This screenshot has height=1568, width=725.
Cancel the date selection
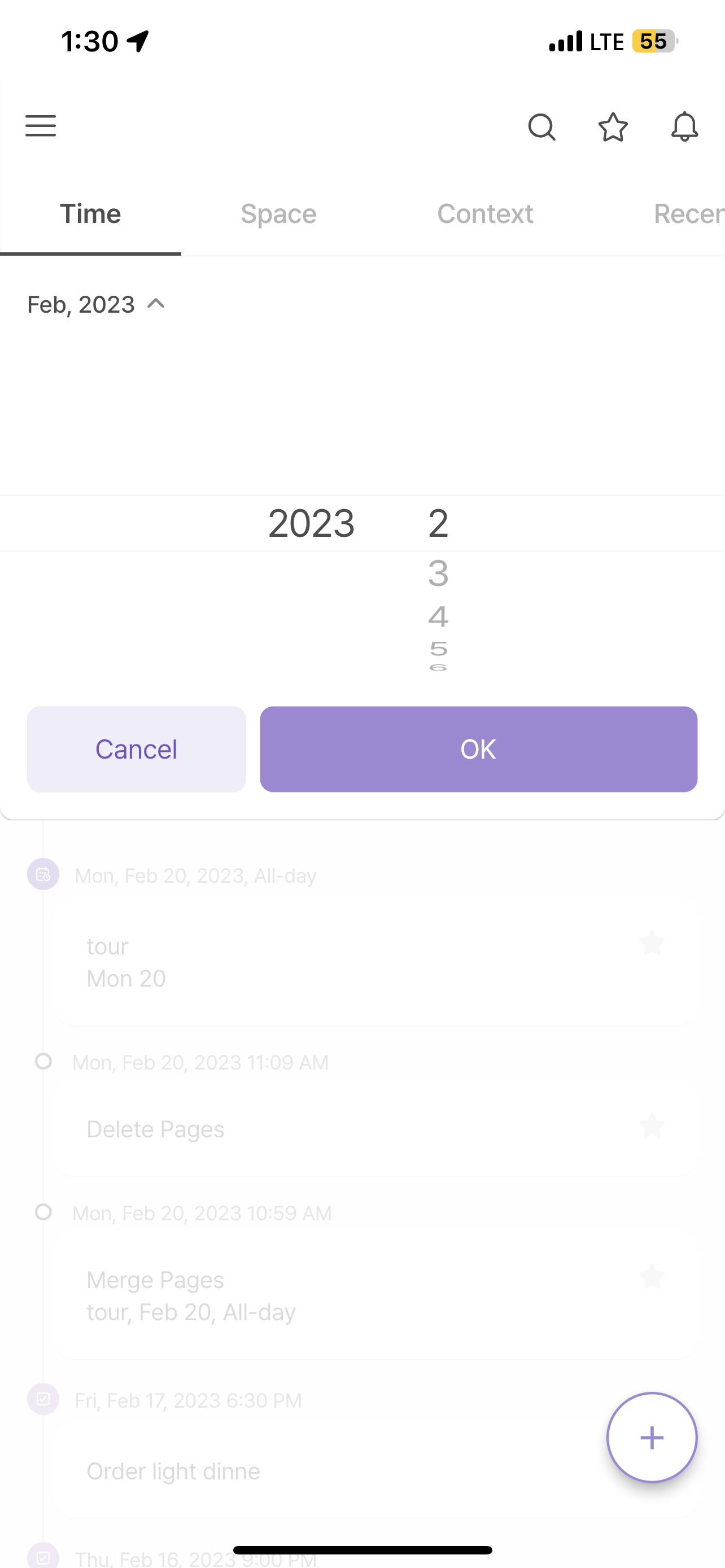click(x=136, y=750)
